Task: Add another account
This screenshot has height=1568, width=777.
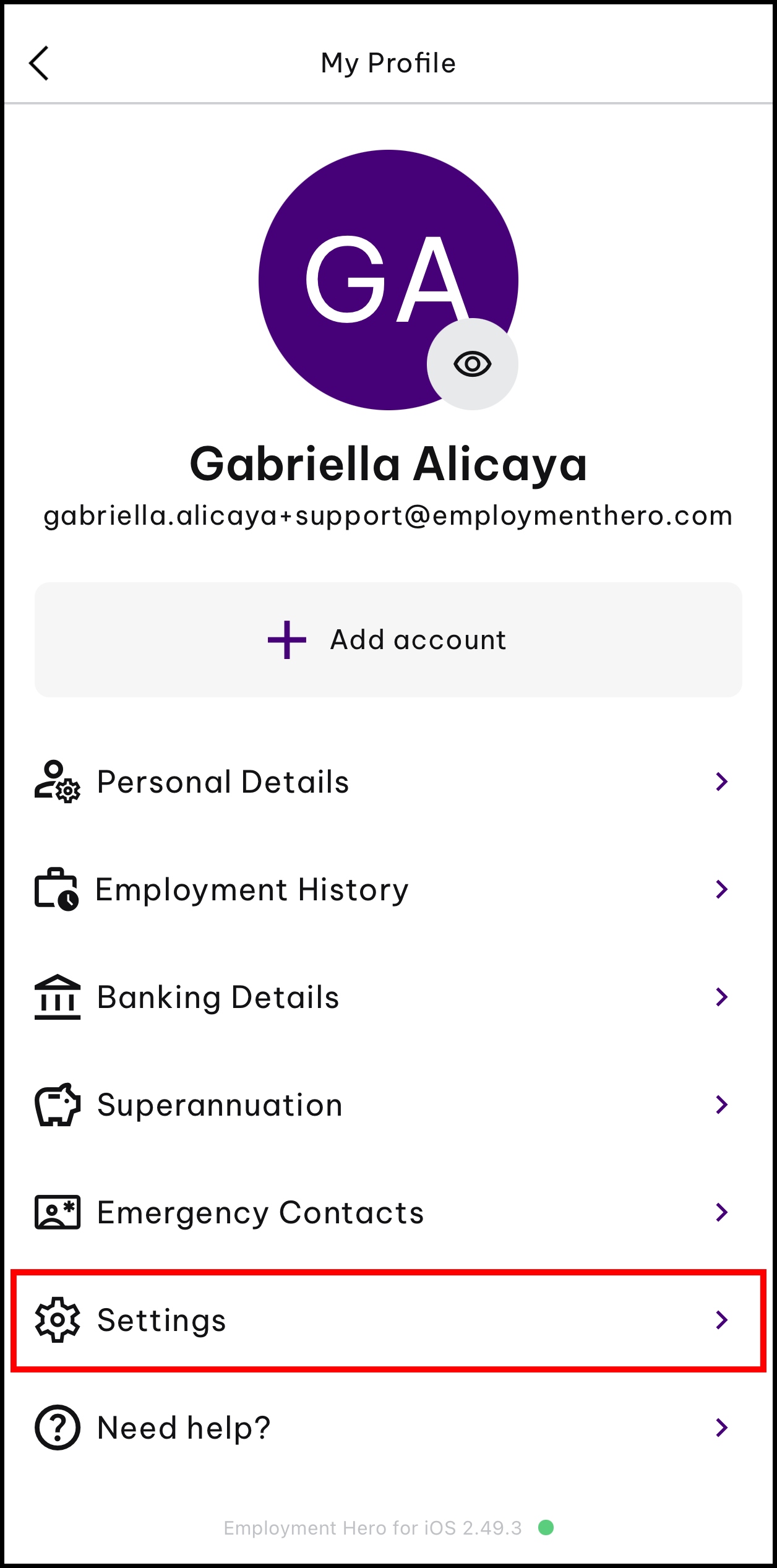Action: 388,640
